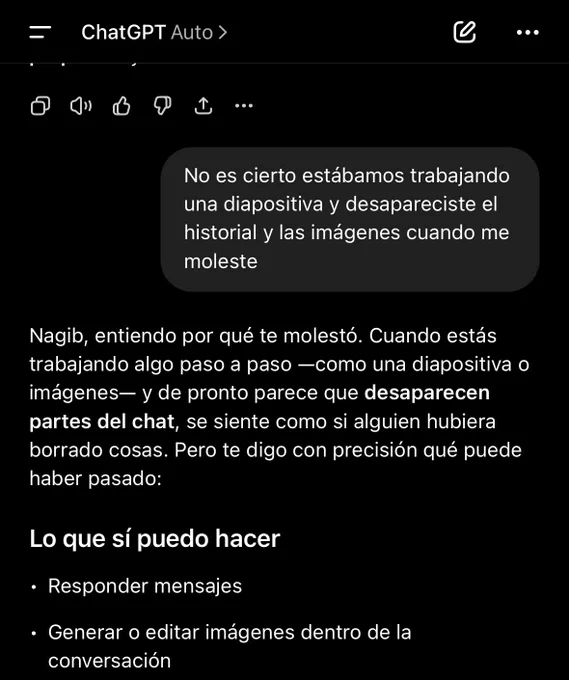This screenshot has width=569, height=680.
Task: Open the top-right overflow menu
Action: pos(527,33)
